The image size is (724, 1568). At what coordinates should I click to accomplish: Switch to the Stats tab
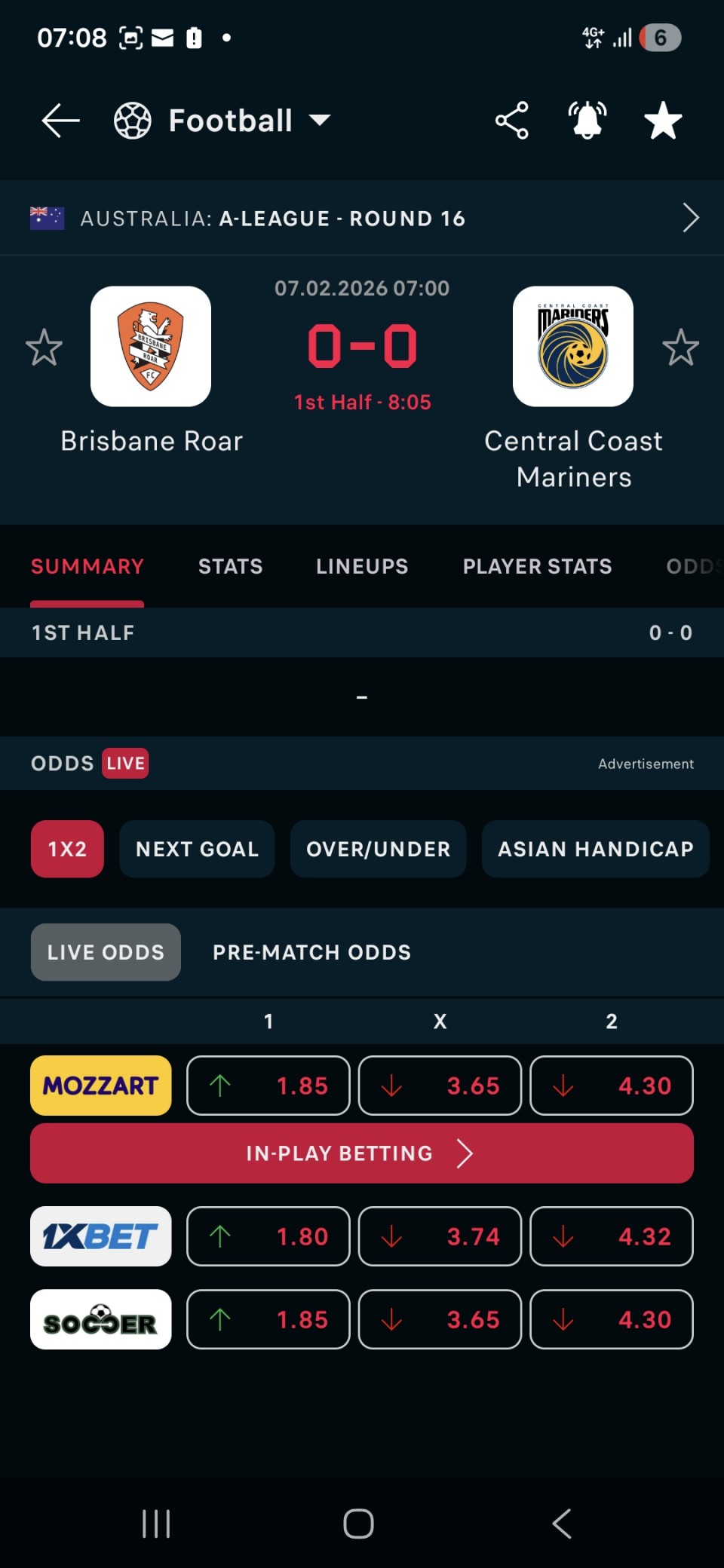230,566
